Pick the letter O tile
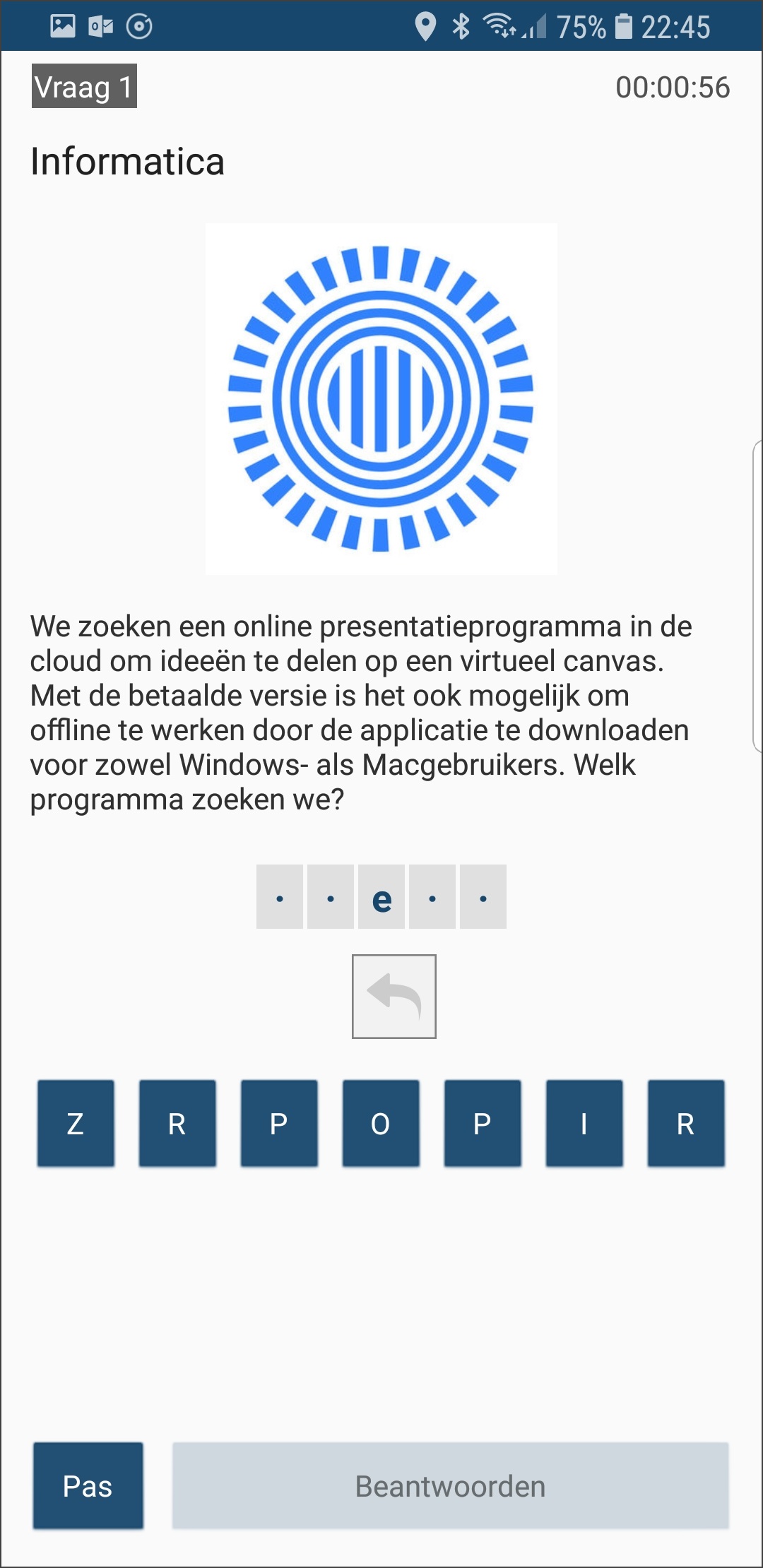This screenshot has height=1568, width=763. click(x=381, y=1123)
